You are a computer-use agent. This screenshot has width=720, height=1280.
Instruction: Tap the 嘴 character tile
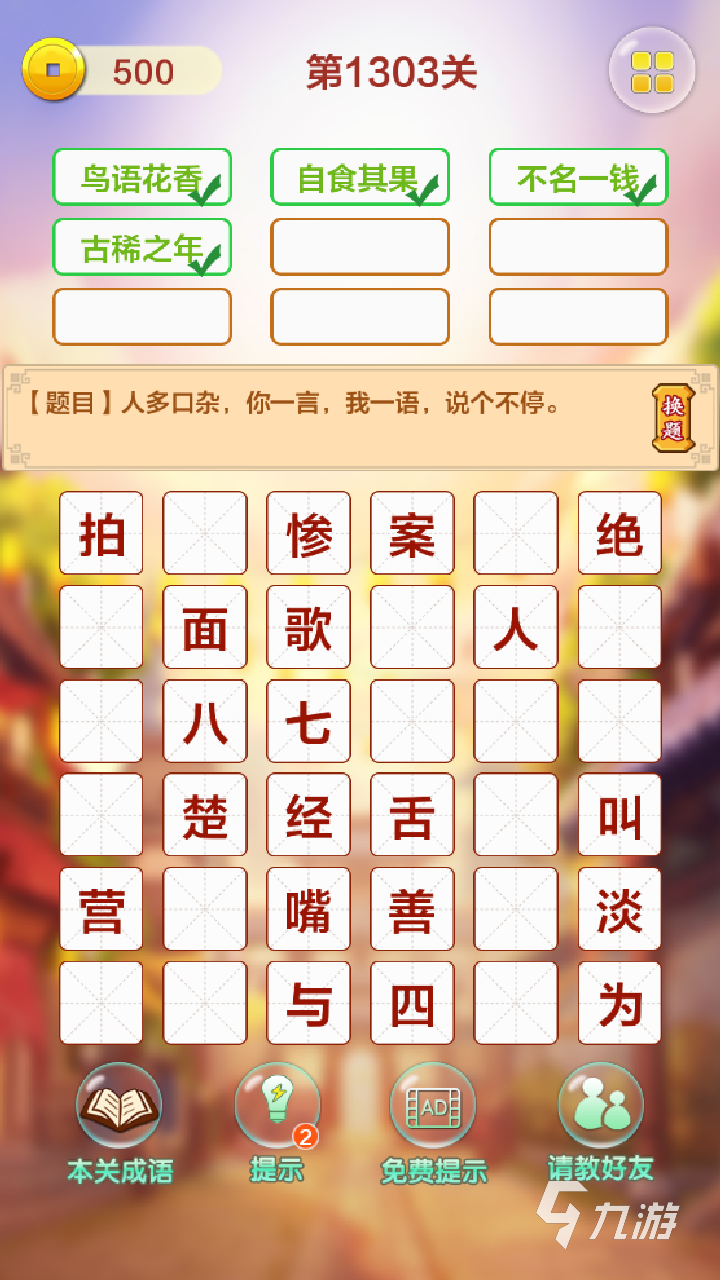(309, 909)
